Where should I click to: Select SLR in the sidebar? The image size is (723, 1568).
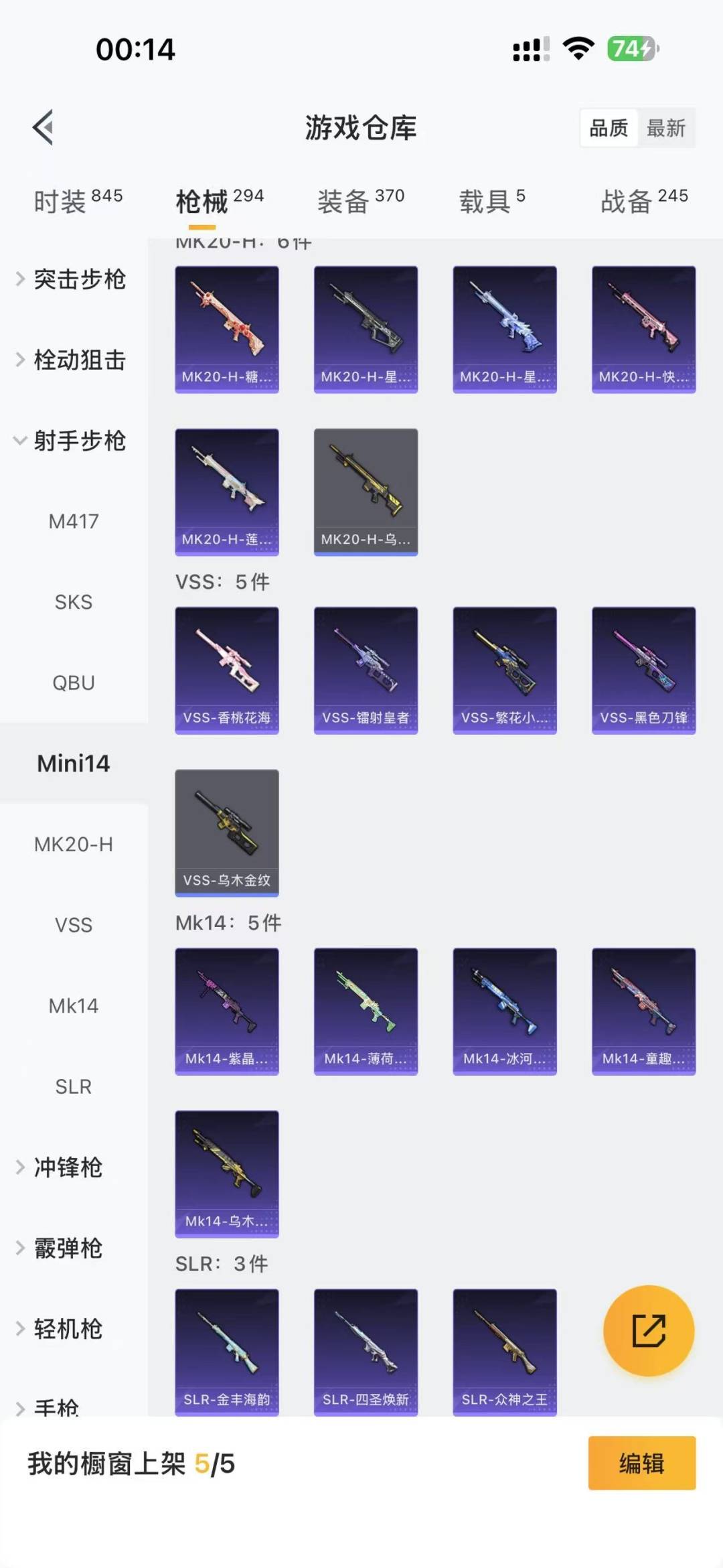coord(72,1086)
